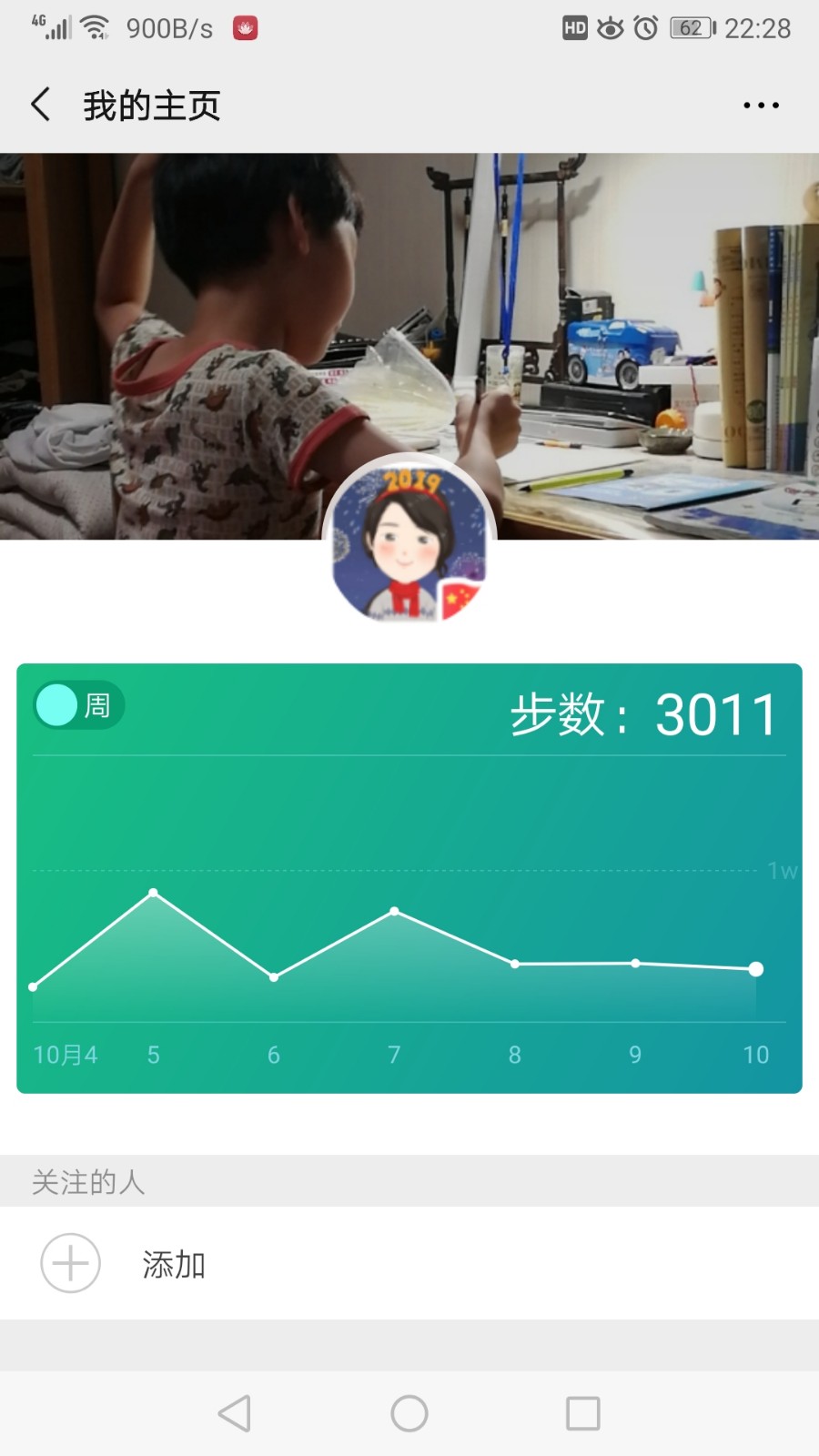Open the three-dot overflow menu
The width and height of the screenshot is (819, 1456).
[x=761, y=106]
